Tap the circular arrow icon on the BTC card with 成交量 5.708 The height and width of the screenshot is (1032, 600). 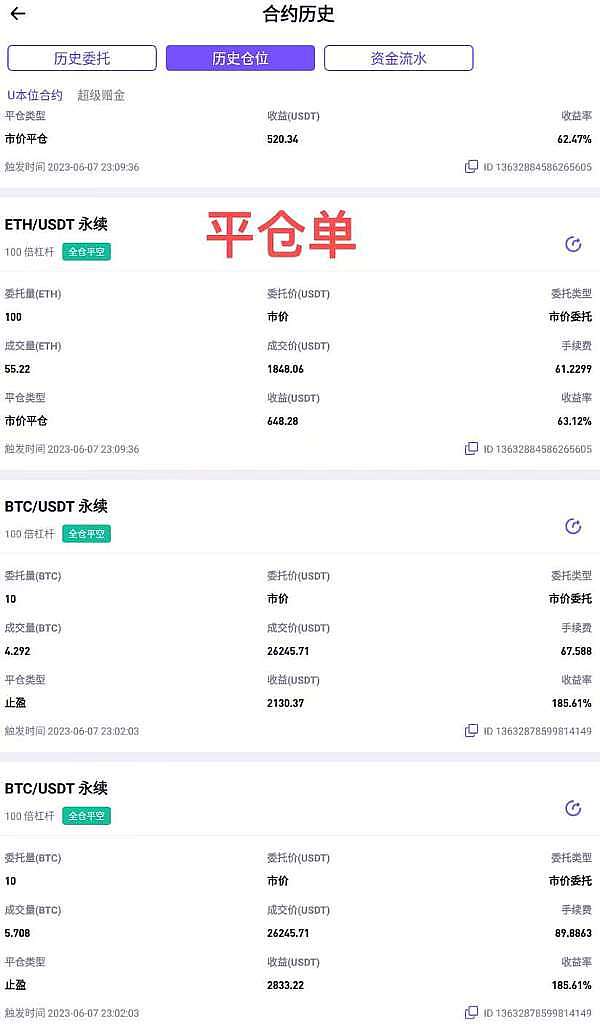pyautogui.click(x=573, y=808)
